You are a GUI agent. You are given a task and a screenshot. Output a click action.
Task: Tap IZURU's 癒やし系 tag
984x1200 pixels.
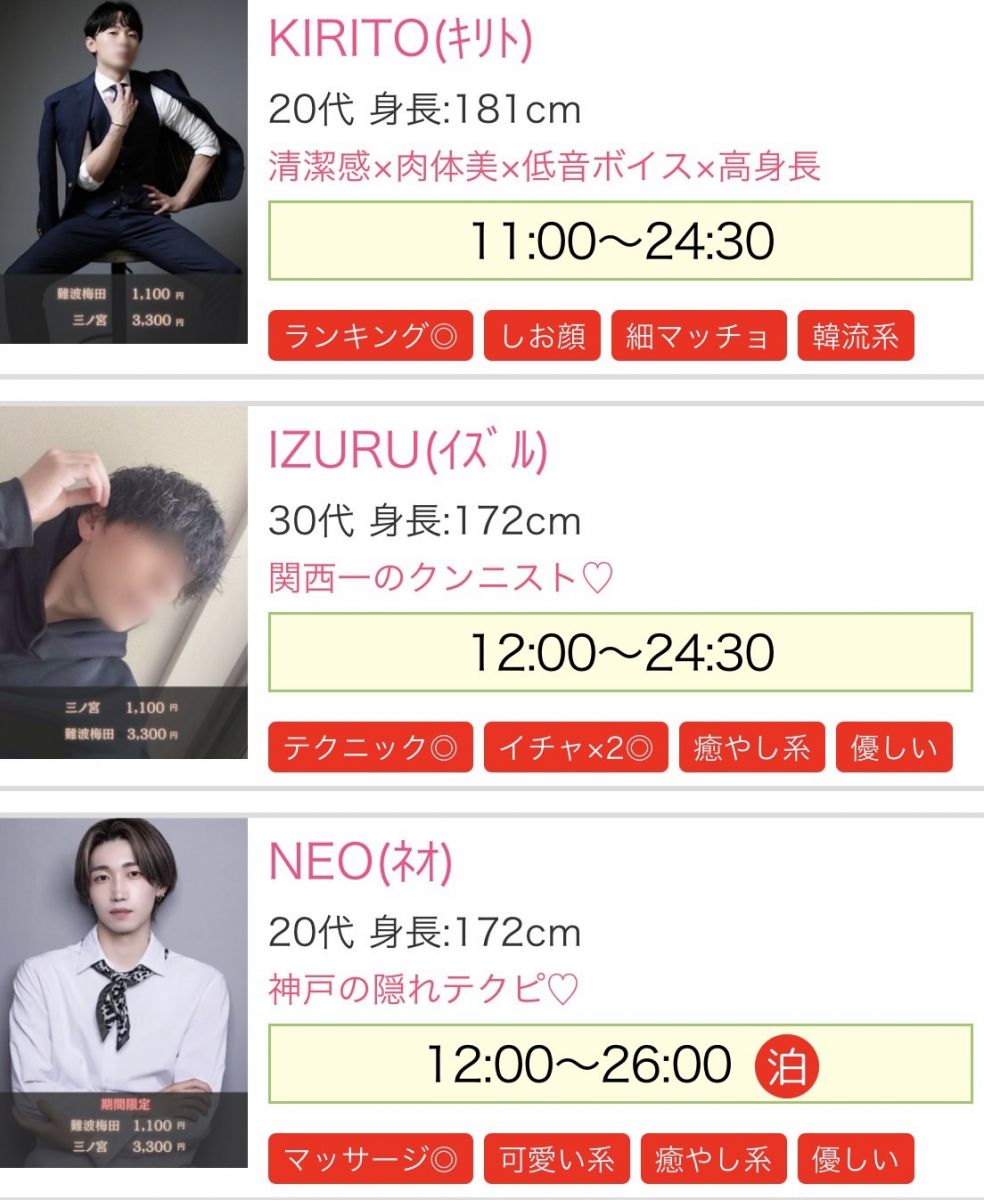tap(751, 747)
